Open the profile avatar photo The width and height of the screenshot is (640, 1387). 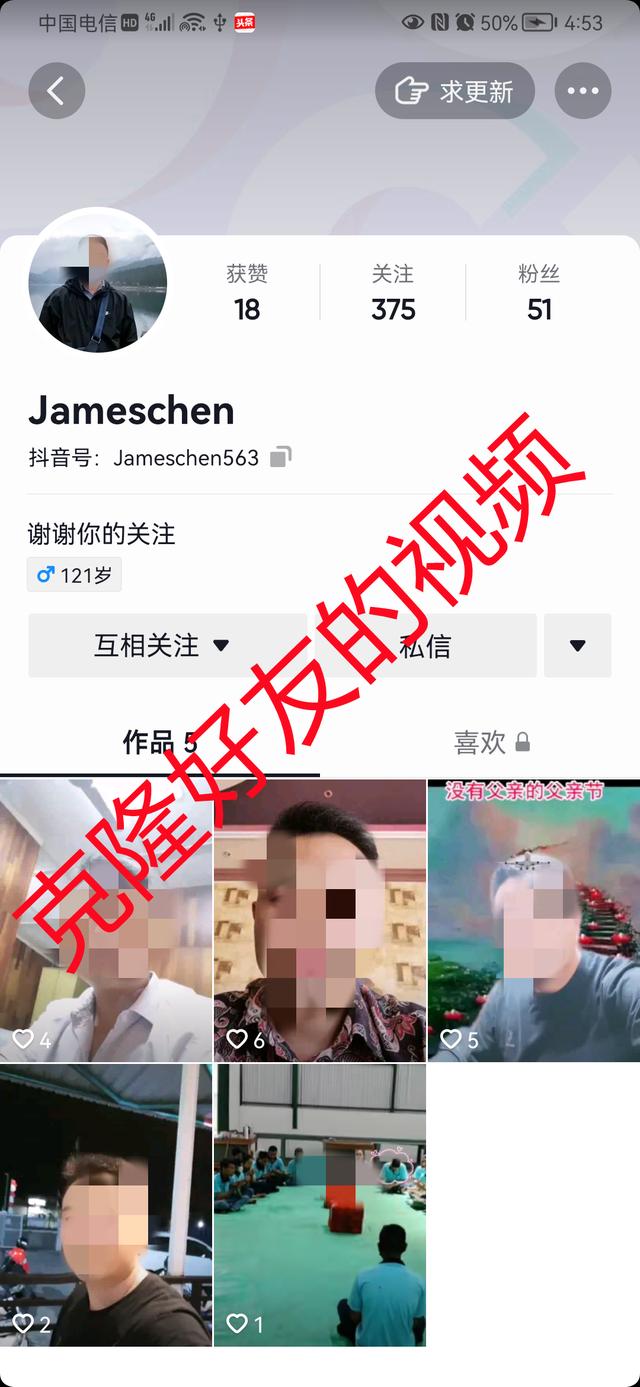(96, 283)
